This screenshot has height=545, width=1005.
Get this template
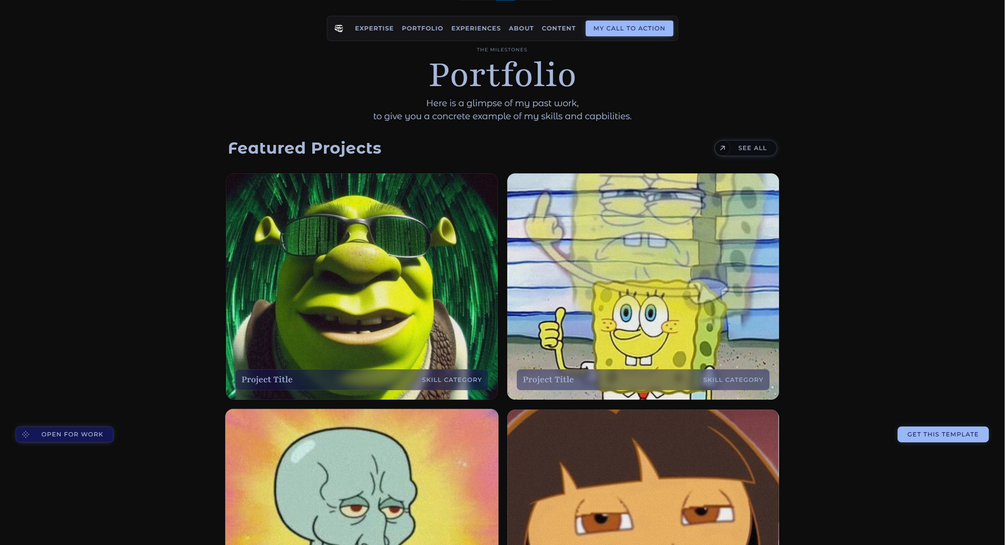[942, 434]
